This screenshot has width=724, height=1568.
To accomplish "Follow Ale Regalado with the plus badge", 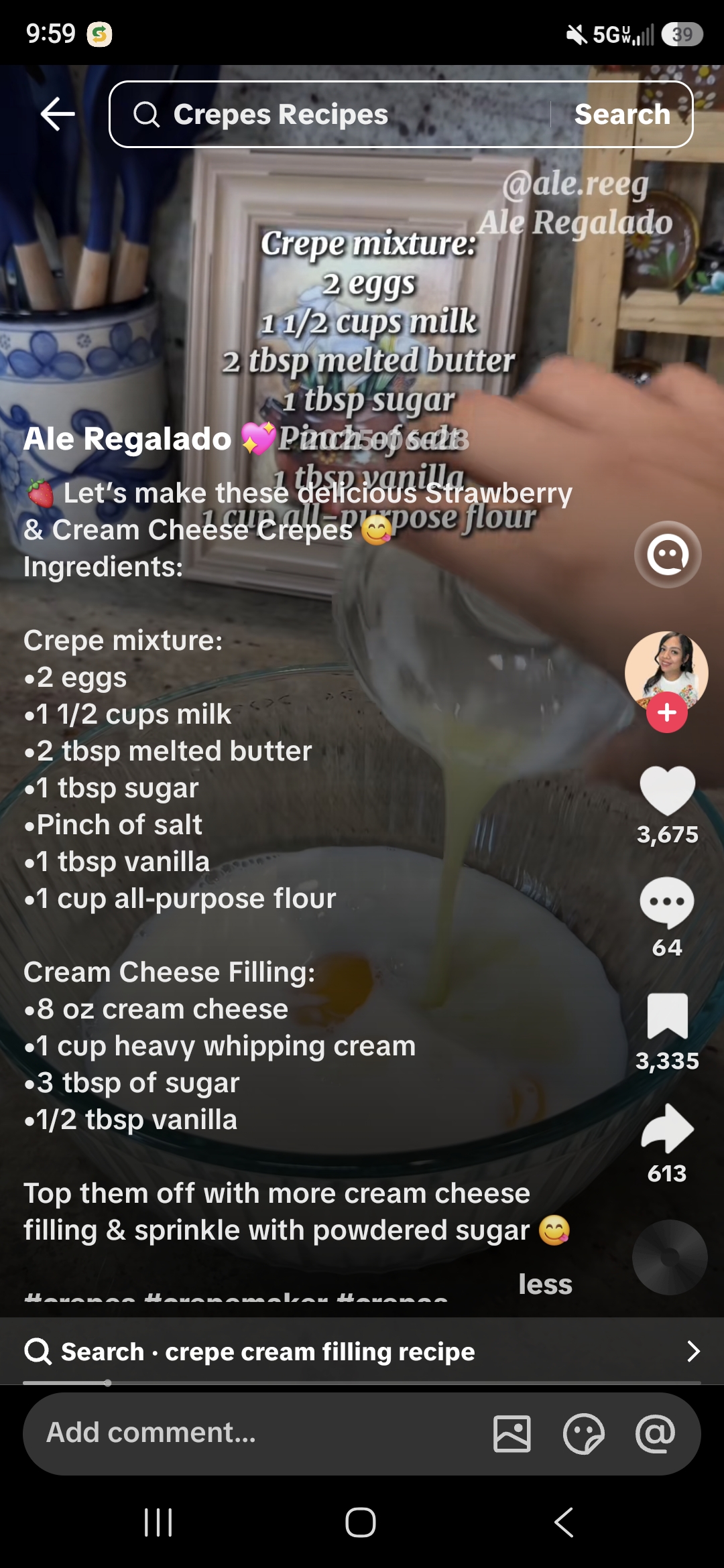I will (x=666, y=713).
